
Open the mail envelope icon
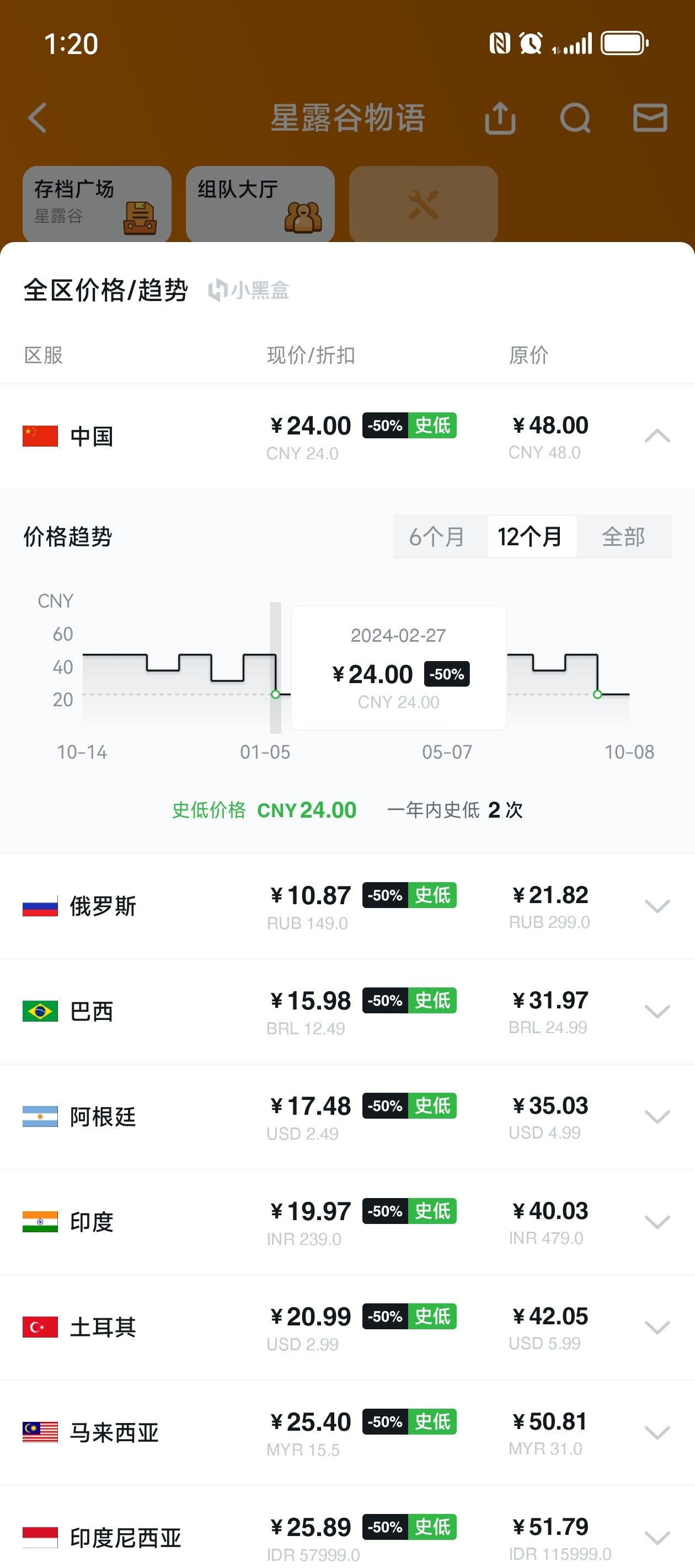click(x=650, y=117)
